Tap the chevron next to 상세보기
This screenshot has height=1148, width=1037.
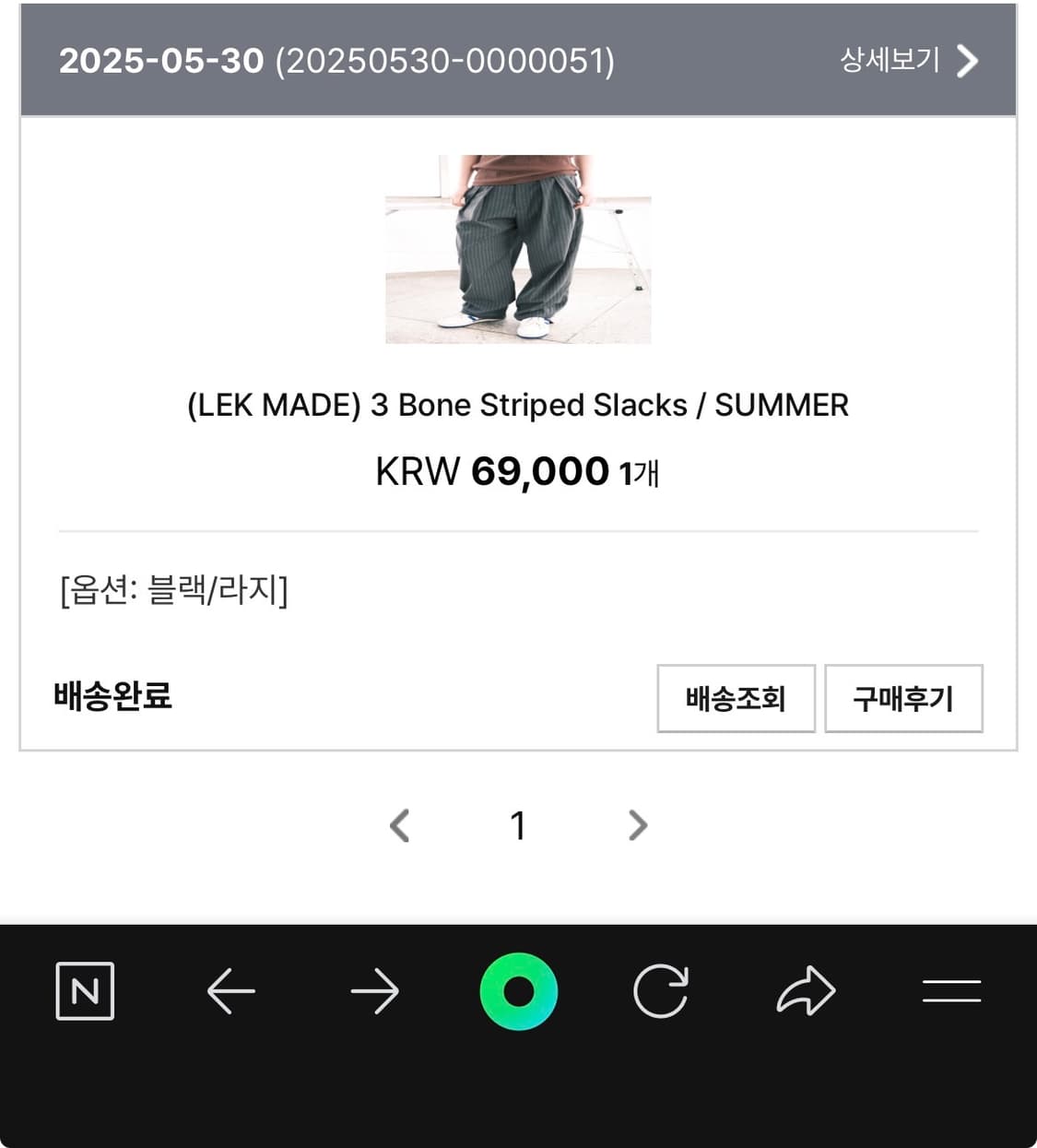966,61
